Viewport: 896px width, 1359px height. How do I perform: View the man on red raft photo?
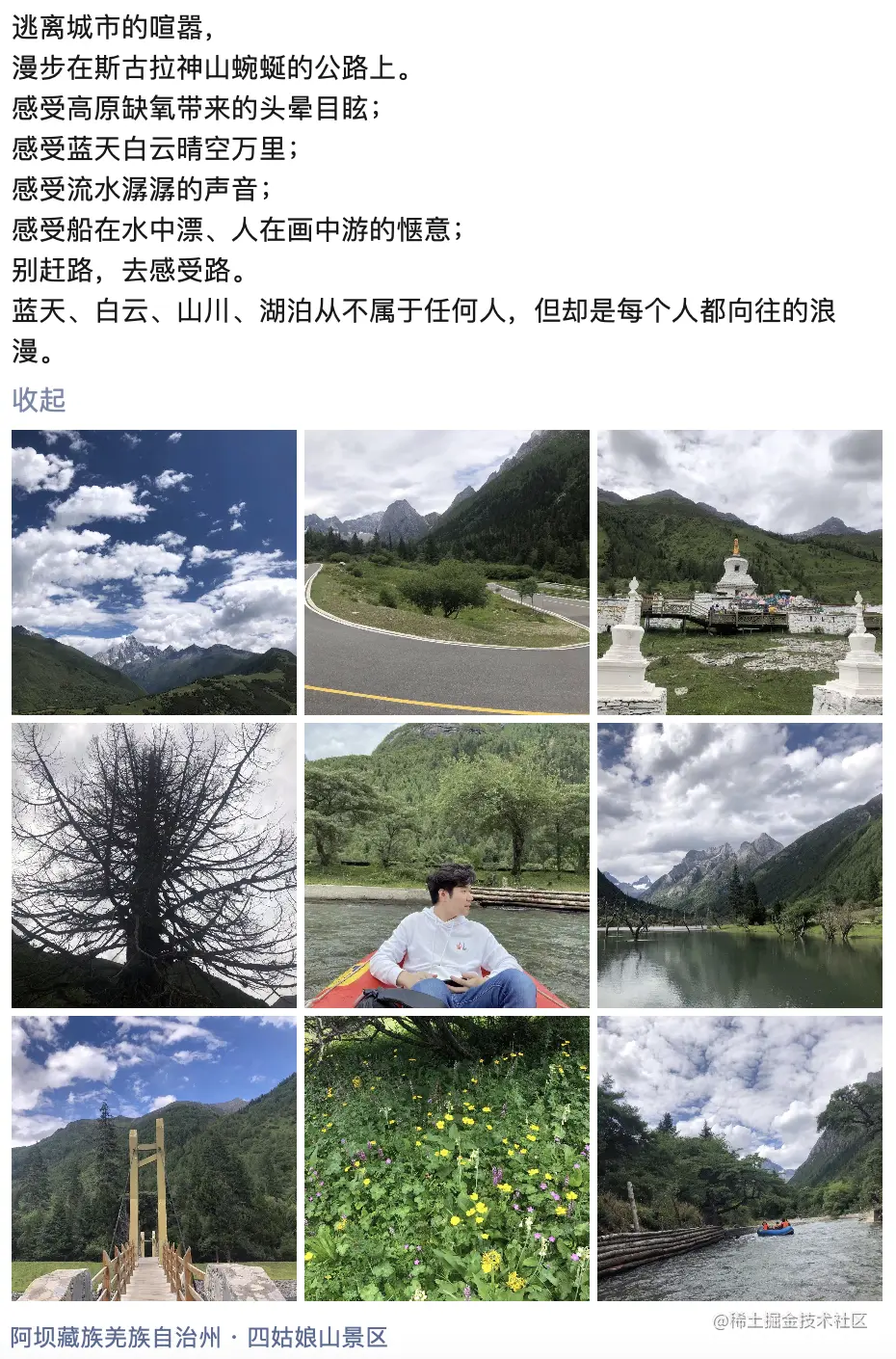446,865
